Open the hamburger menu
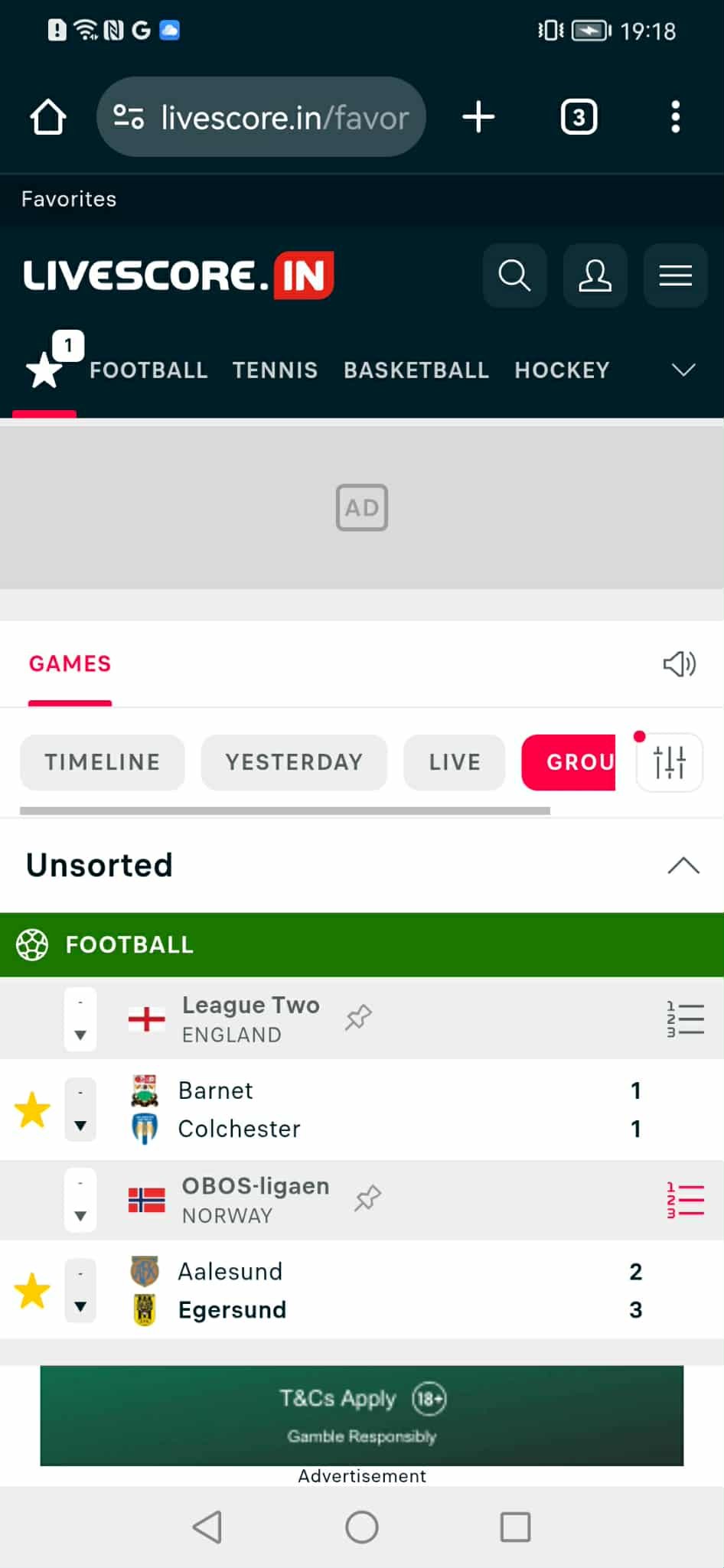 coord(675,275)
